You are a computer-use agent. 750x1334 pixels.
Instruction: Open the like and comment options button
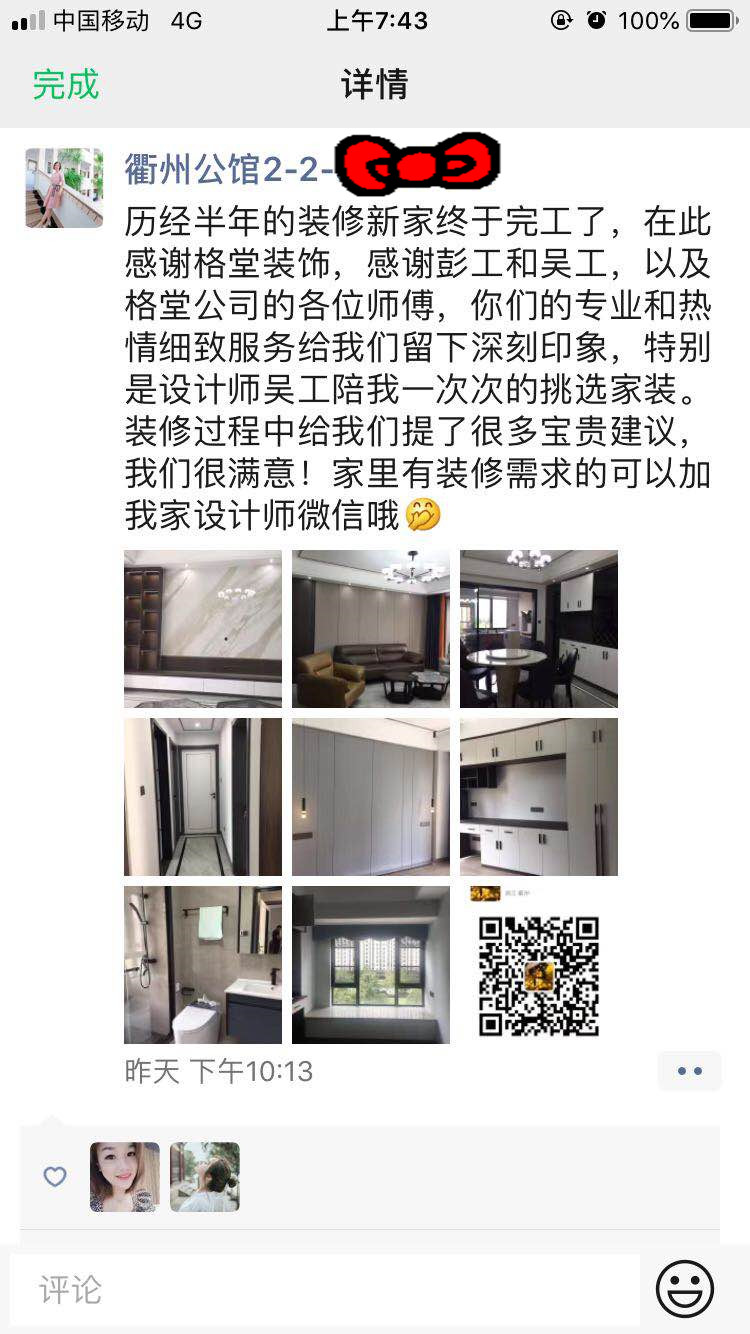click(689, 1071)
